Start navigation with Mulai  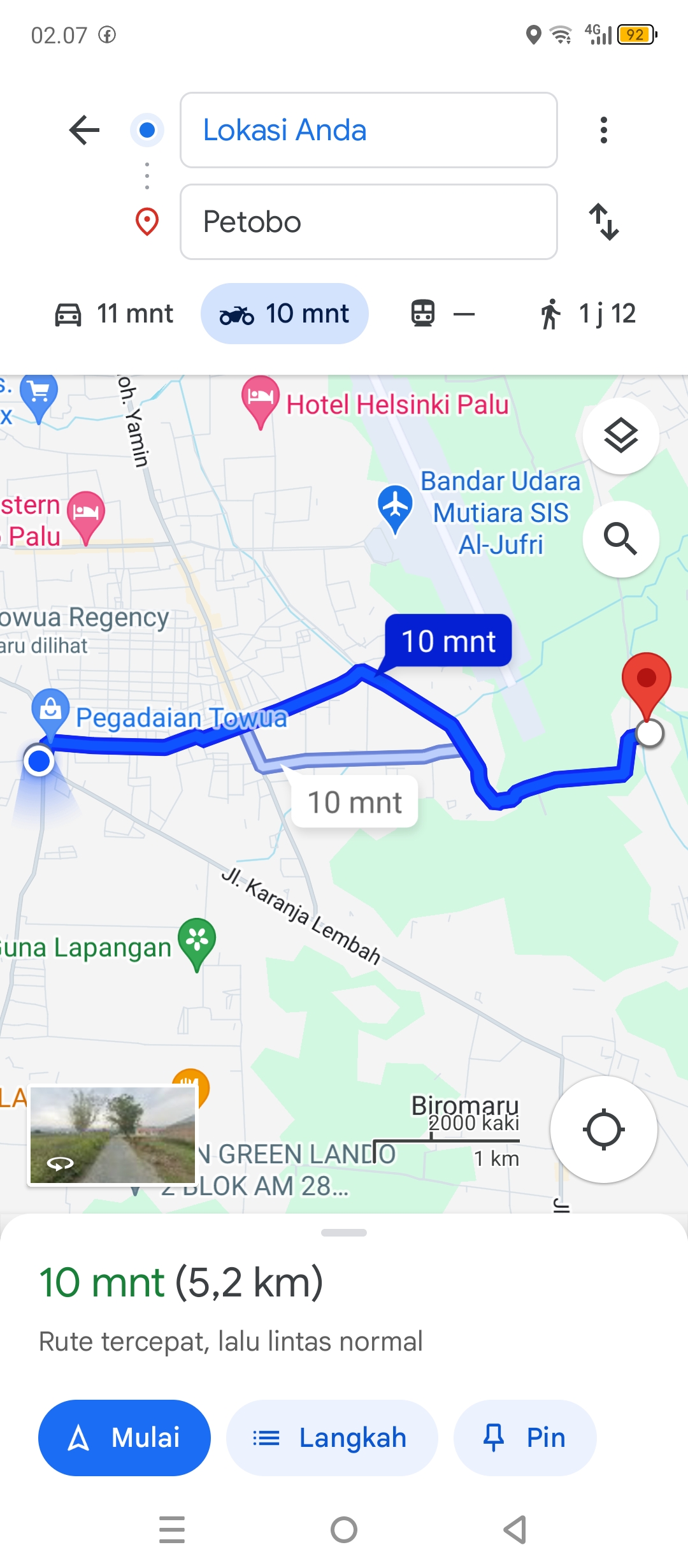pos(124,1437)
